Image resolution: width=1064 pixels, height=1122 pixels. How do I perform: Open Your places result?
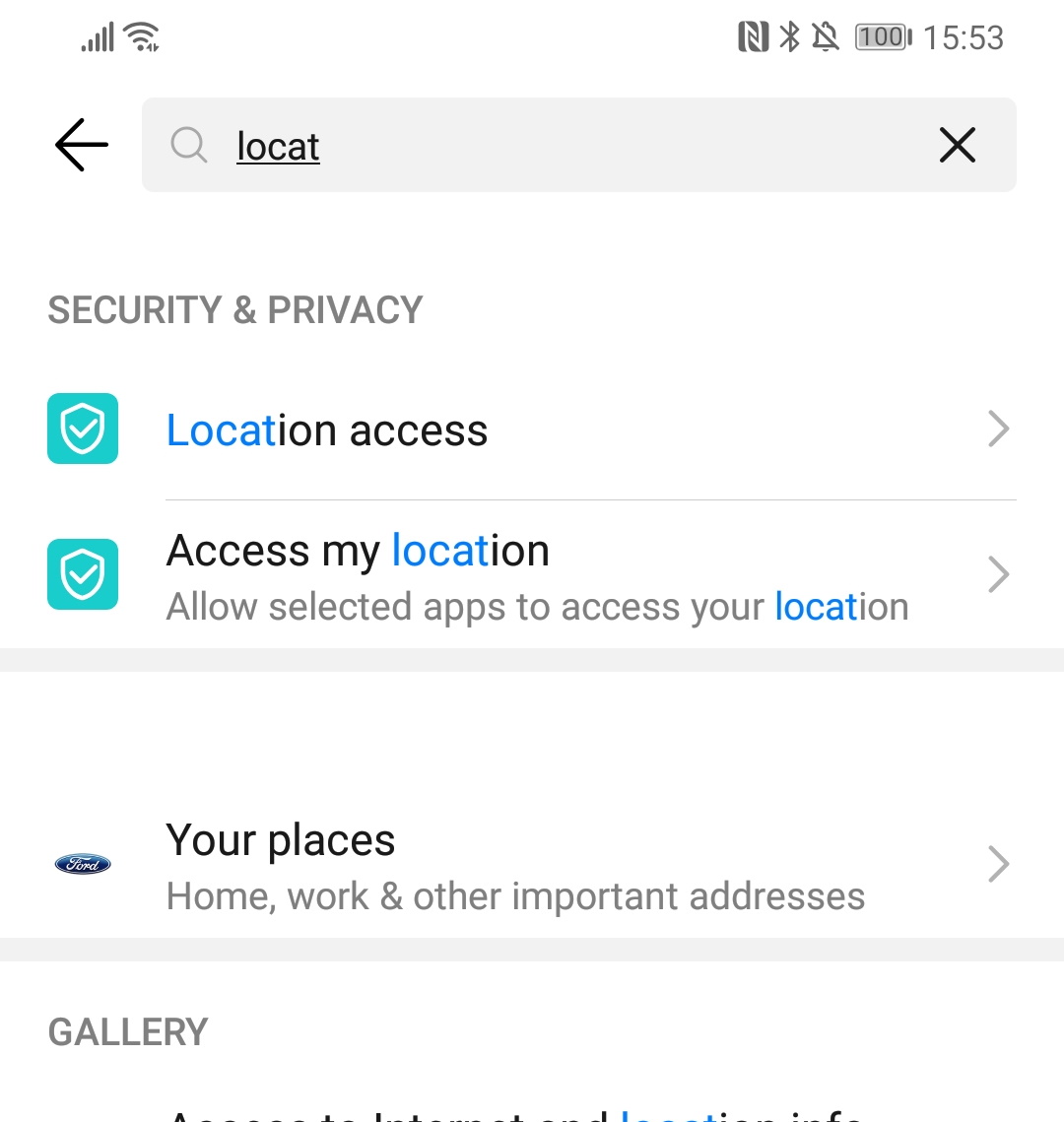coord(532,866)
